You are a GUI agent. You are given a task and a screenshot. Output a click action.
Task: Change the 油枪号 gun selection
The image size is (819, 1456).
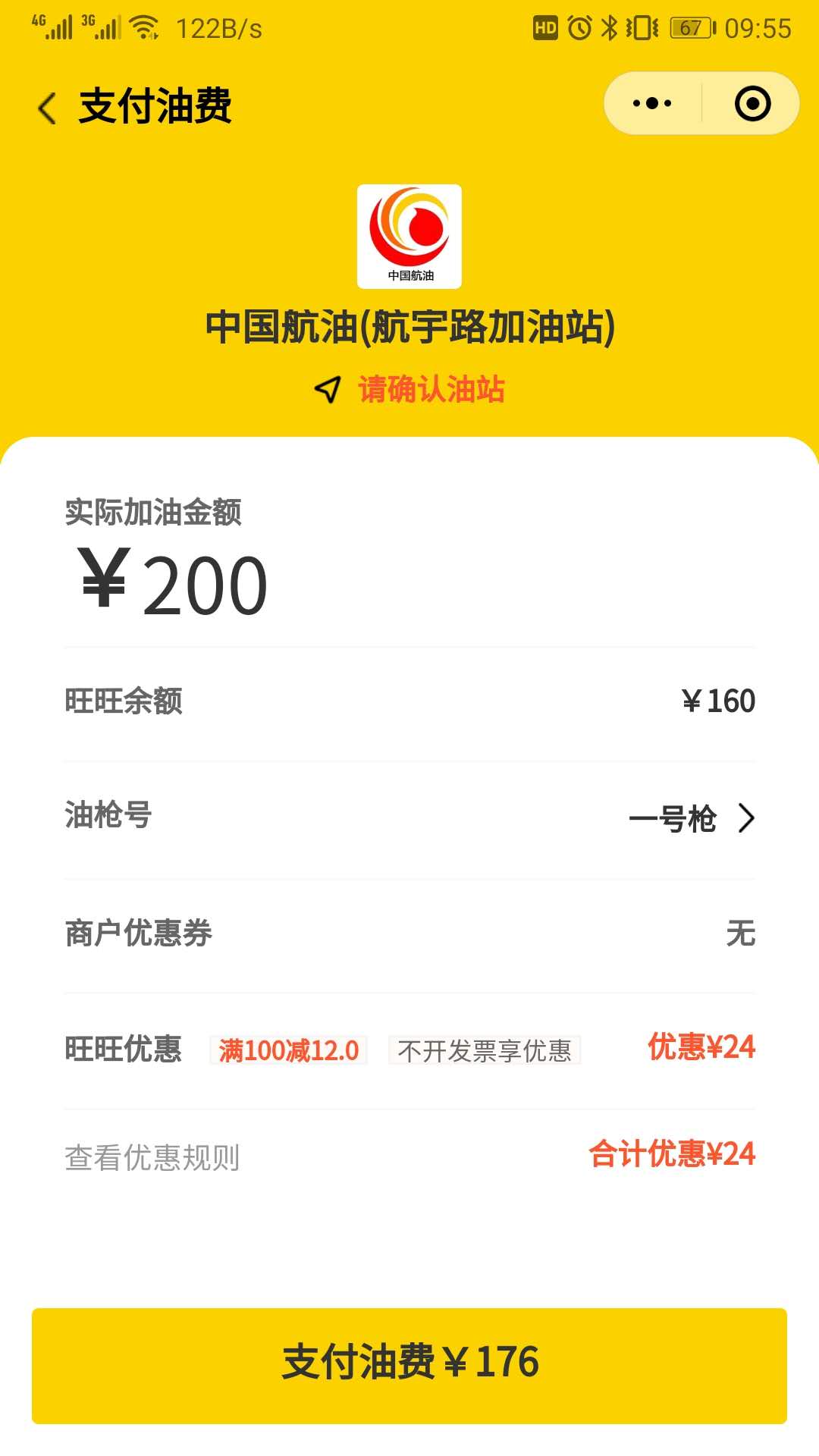click(409, 818)
